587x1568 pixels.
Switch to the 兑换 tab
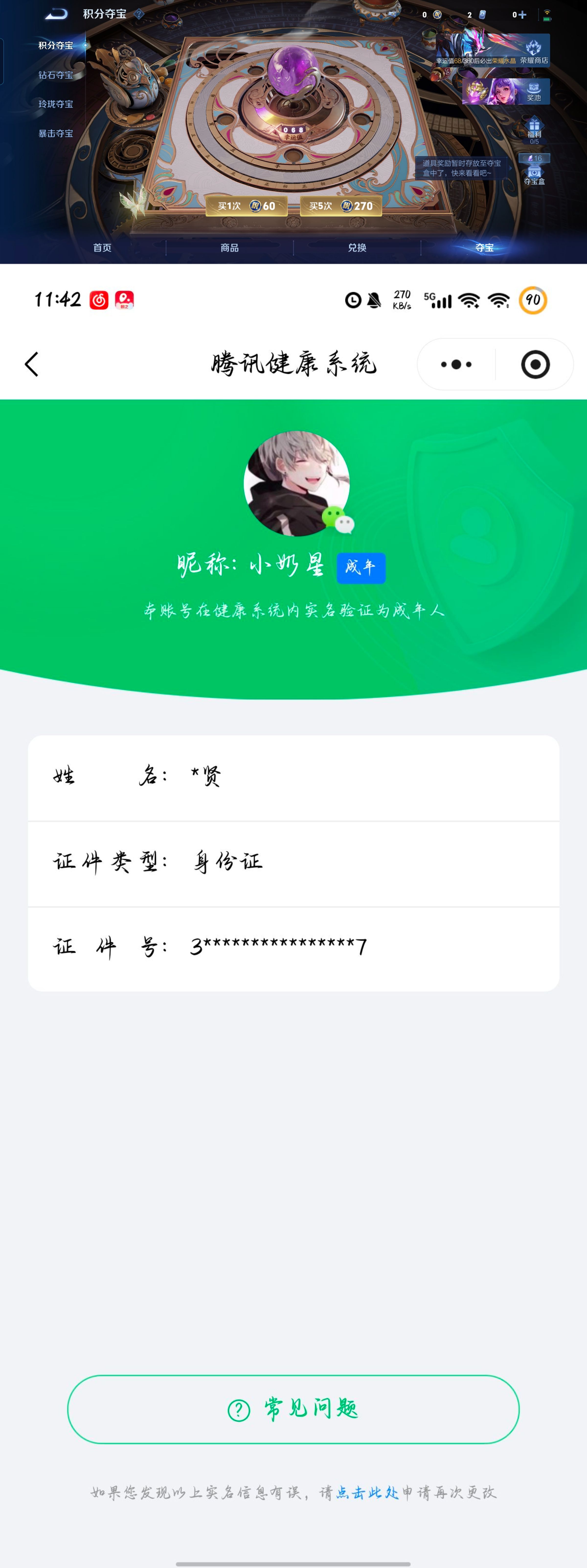point(356,248)
